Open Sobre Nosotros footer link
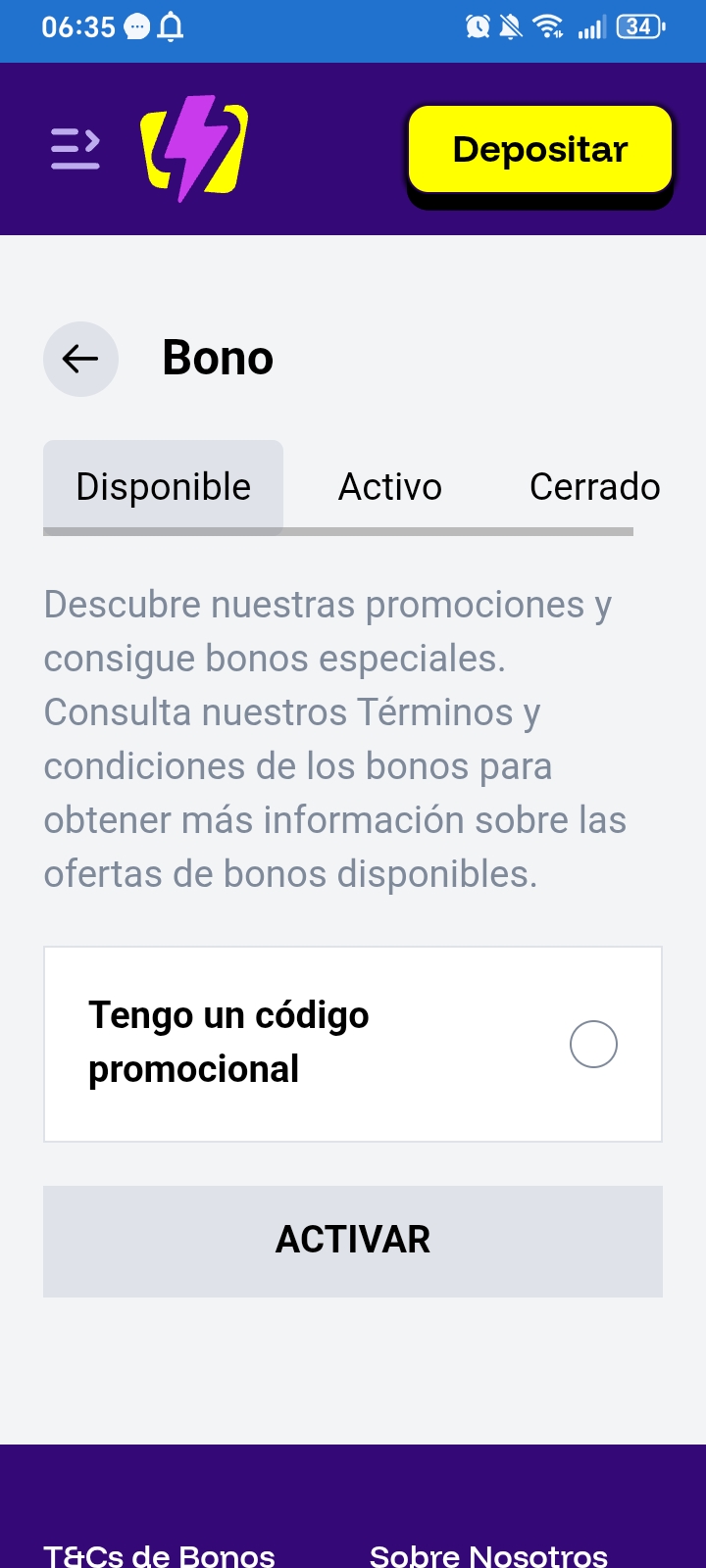The image size is (706, 1568). point(488,1555)
